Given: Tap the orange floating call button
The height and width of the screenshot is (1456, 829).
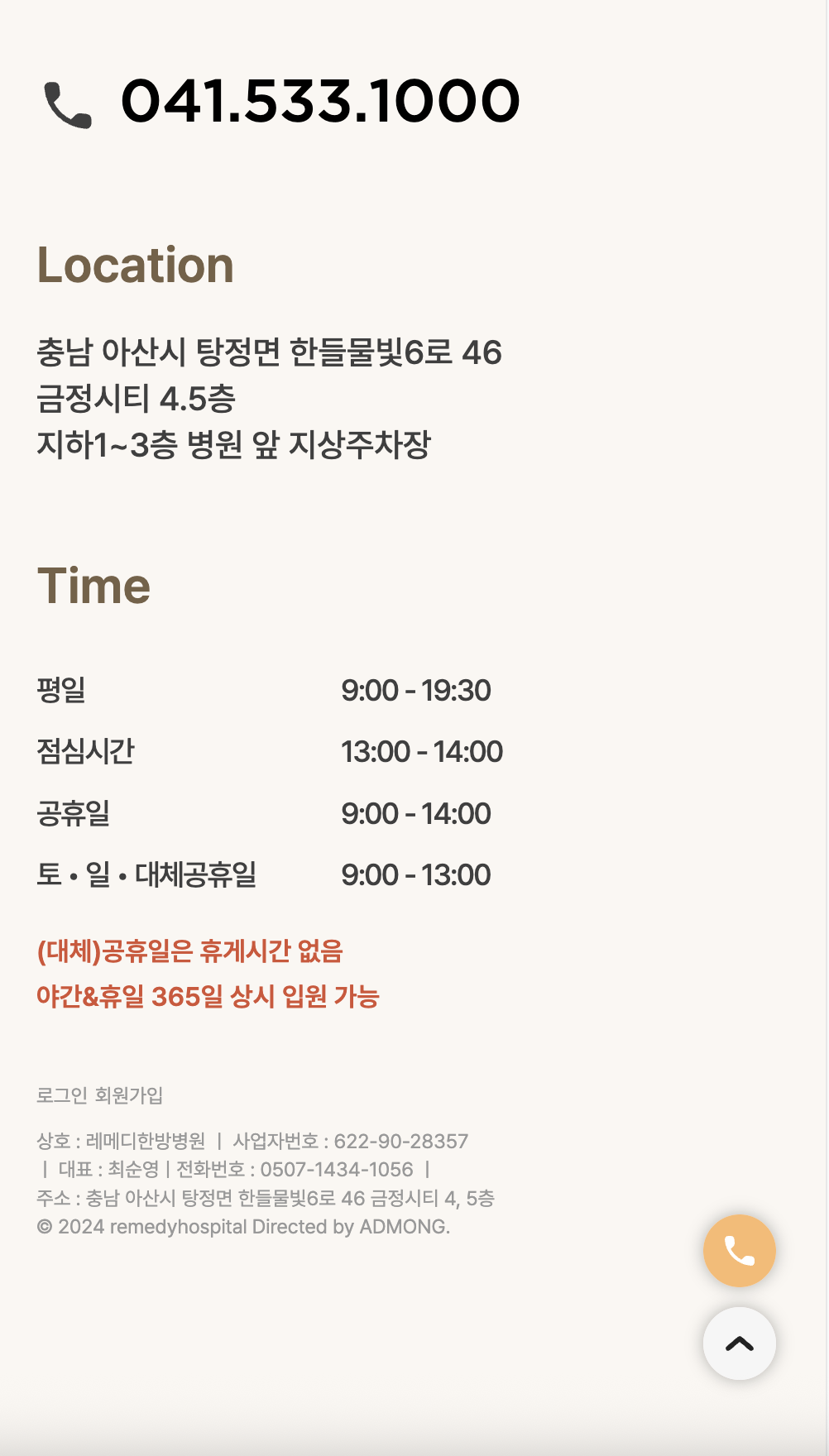Looking at the screenshot, I should pos(739,1250).
